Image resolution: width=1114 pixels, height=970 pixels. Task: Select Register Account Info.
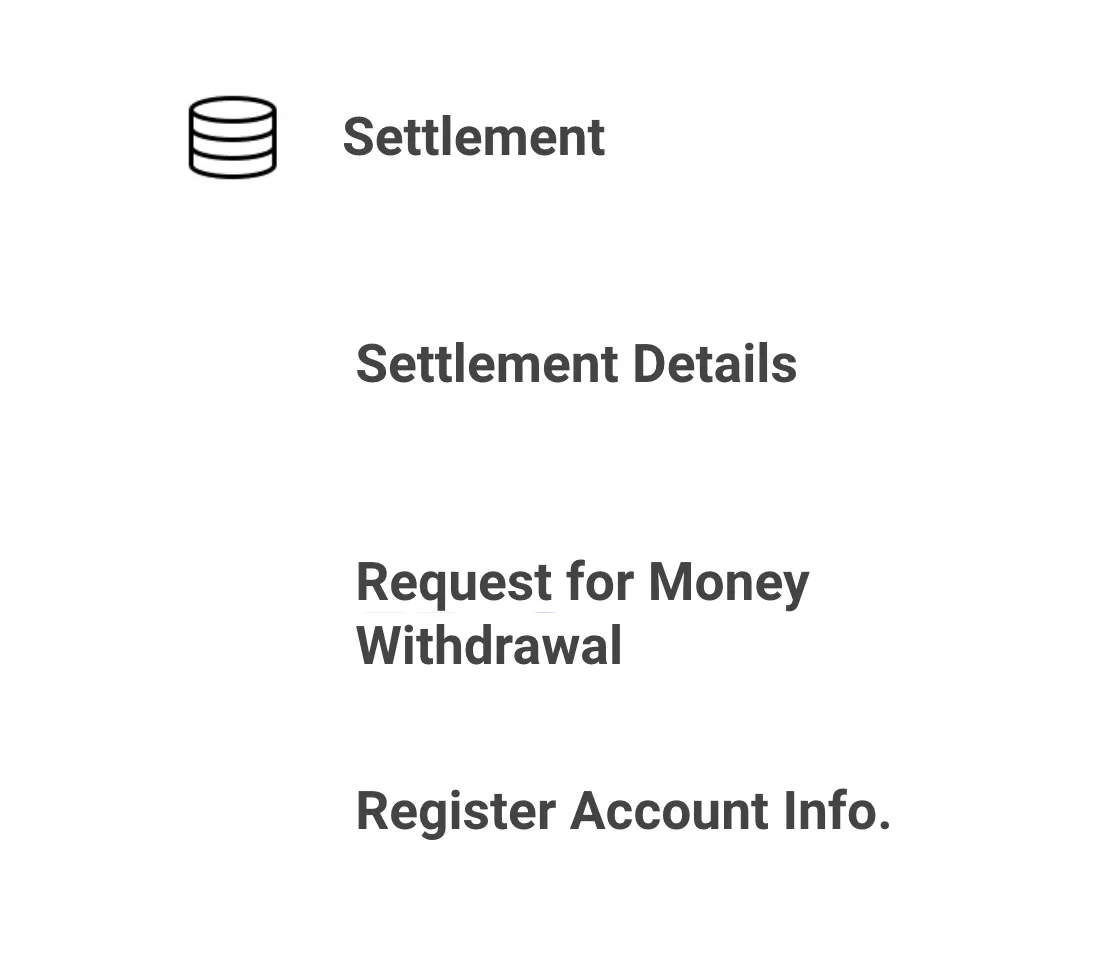click(623, 811)
